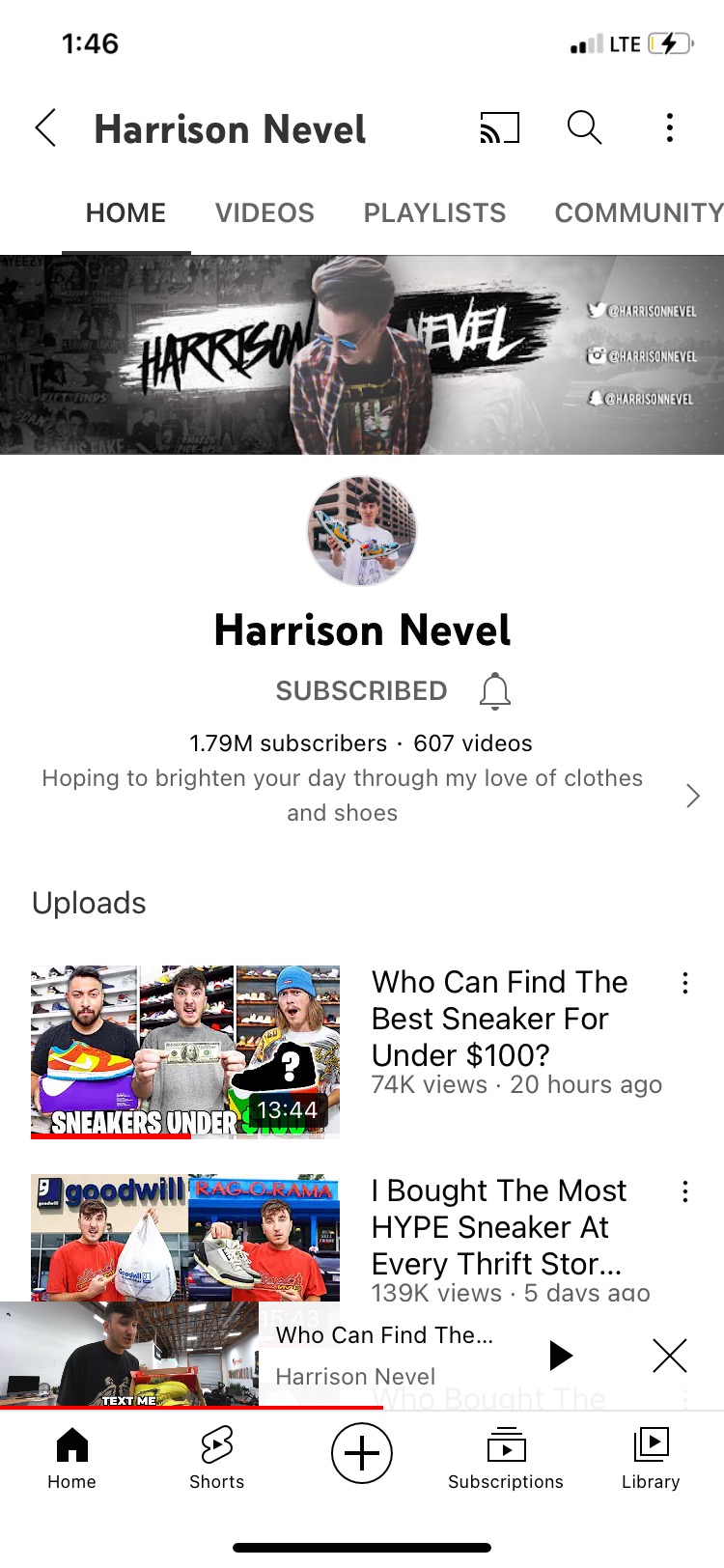Image resolution: width=724 pixels, height=1568 pixels.
Task: Open the Shorts tab
Action: [216, 1458]
